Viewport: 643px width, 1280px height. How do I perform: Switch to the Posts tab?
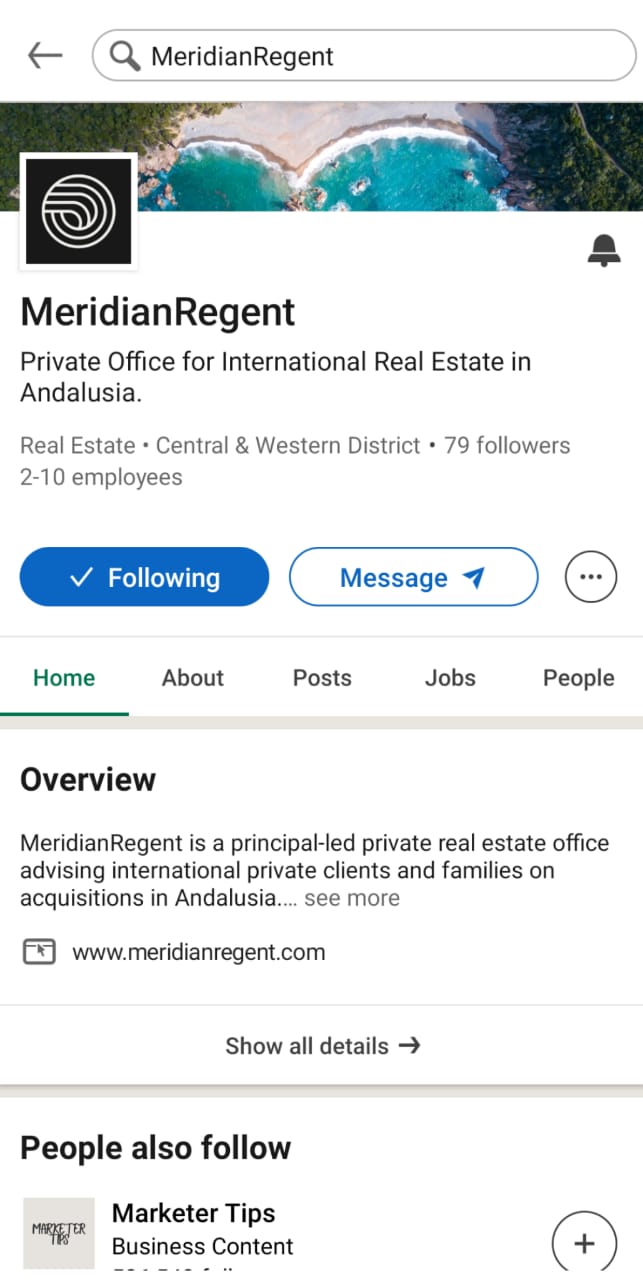coord(322,678)
